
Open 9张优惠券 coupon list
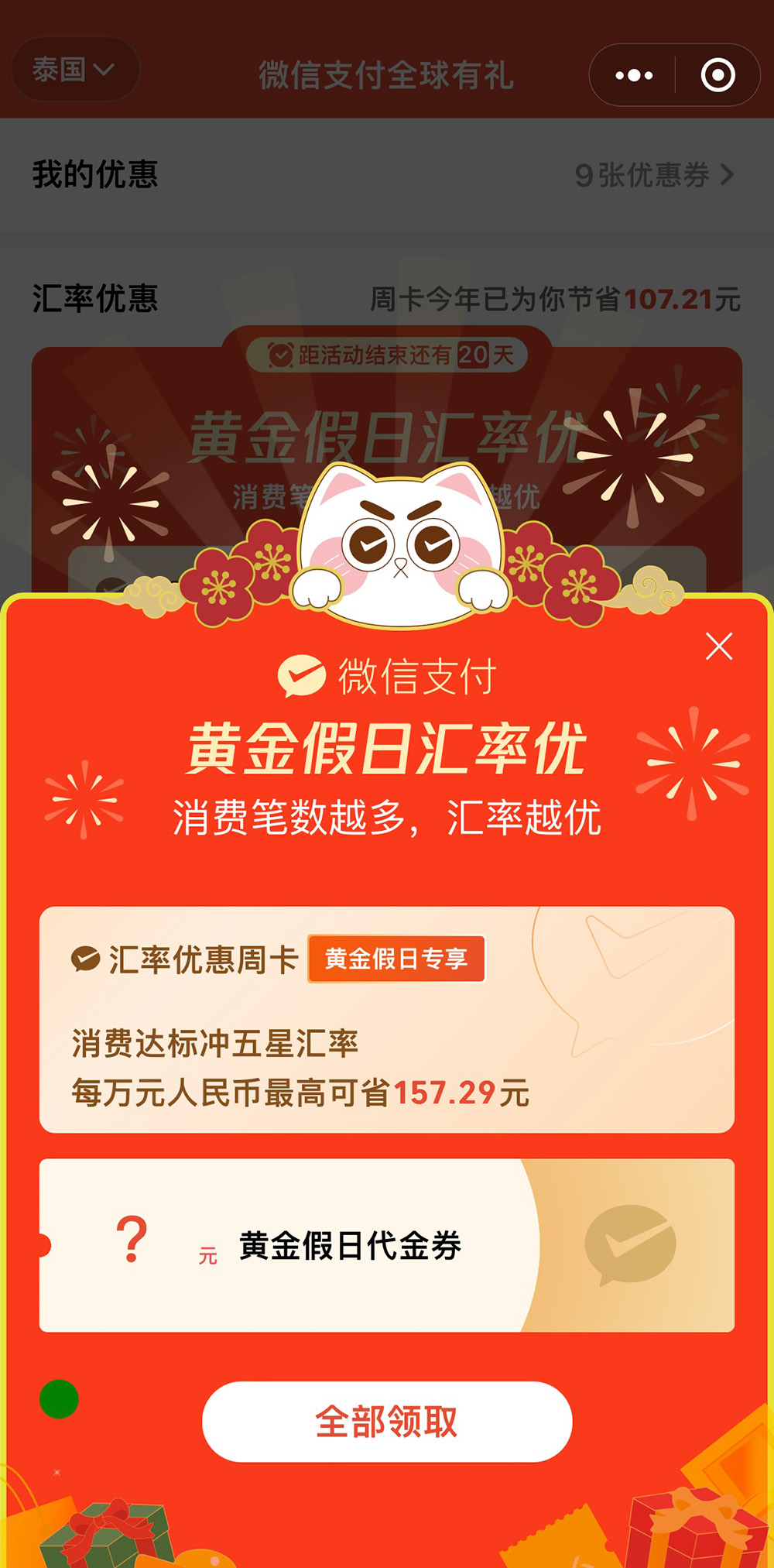654,175
